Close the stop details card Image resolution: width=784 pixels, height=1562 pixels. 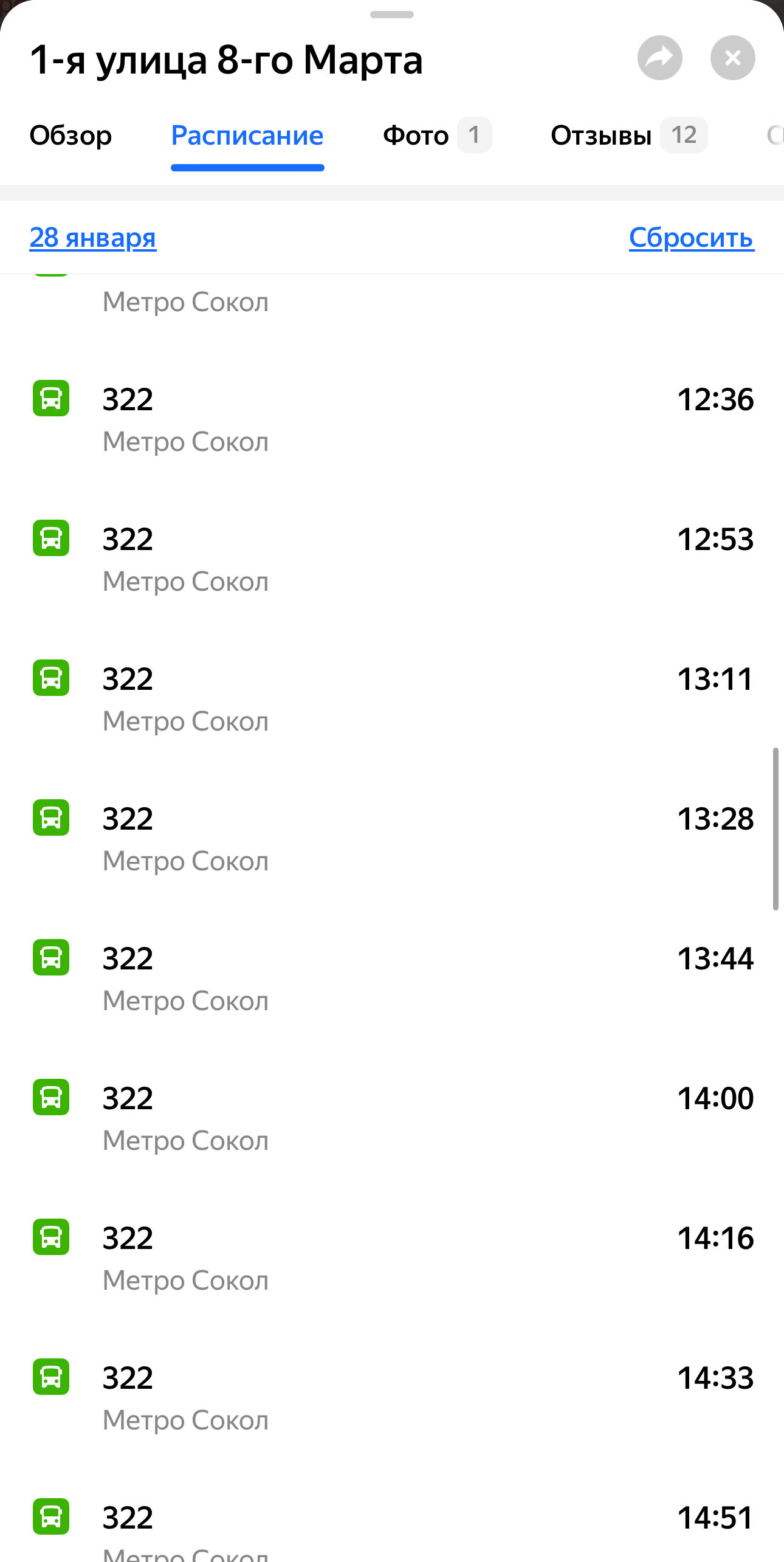[732, 58]
